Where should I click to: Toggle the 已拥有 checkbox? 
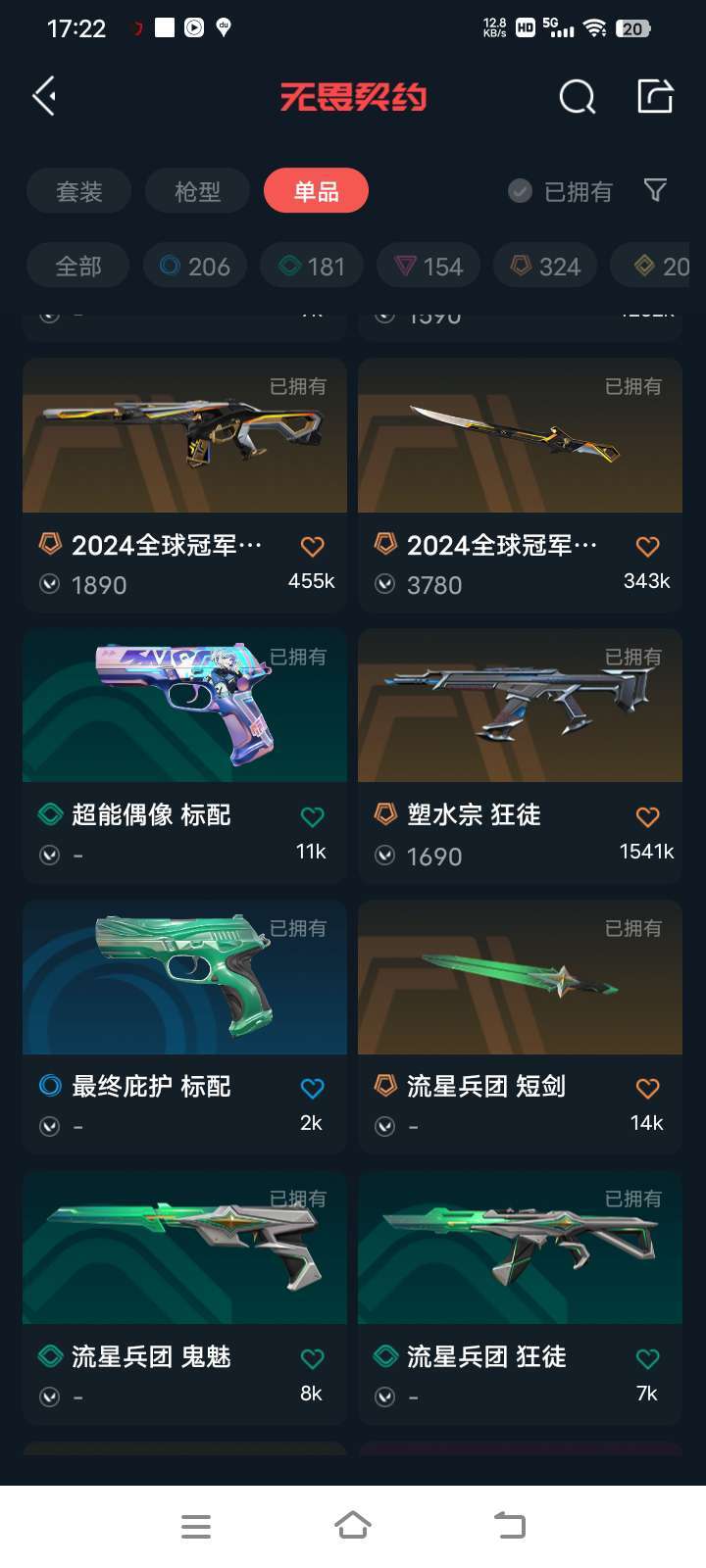coord(560,191)
